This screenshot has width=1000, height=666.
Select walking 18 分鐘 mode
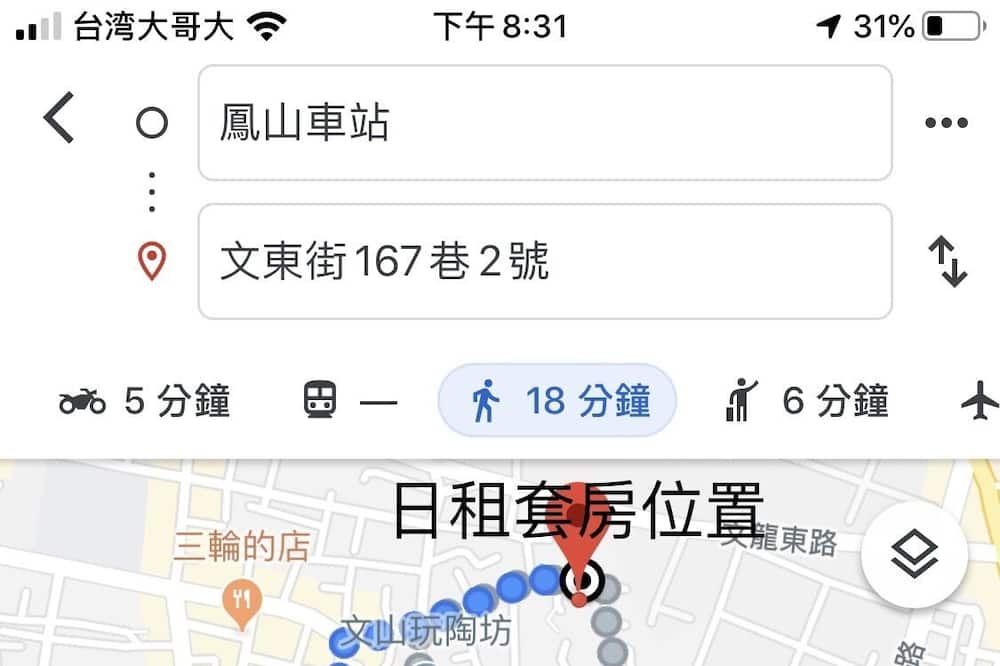pyautogui.click(x=558, y=402)
